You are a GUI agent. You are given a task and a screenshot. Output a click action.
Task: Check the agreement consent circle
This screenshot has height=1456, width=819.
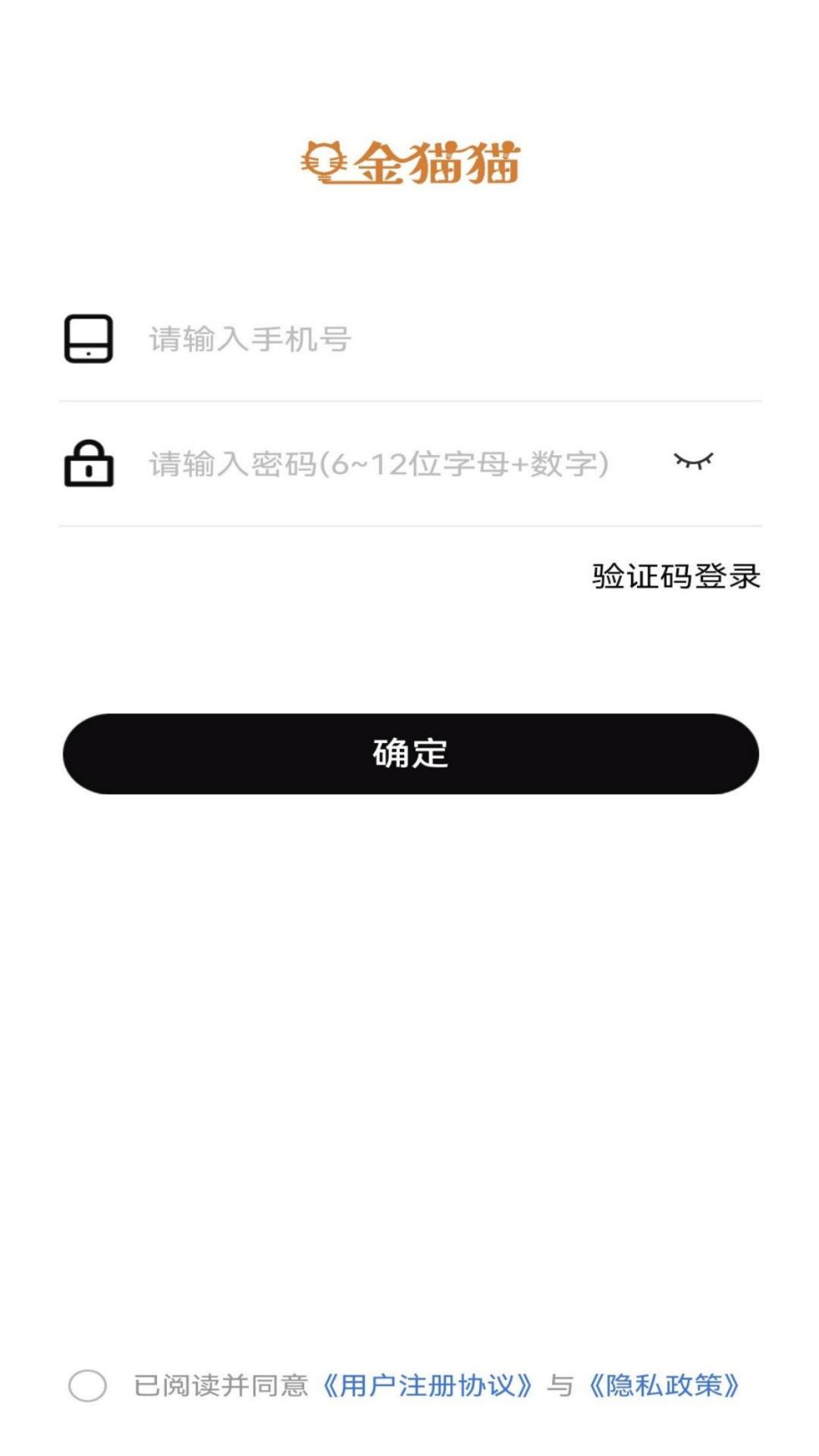[x=87, y=1385]
